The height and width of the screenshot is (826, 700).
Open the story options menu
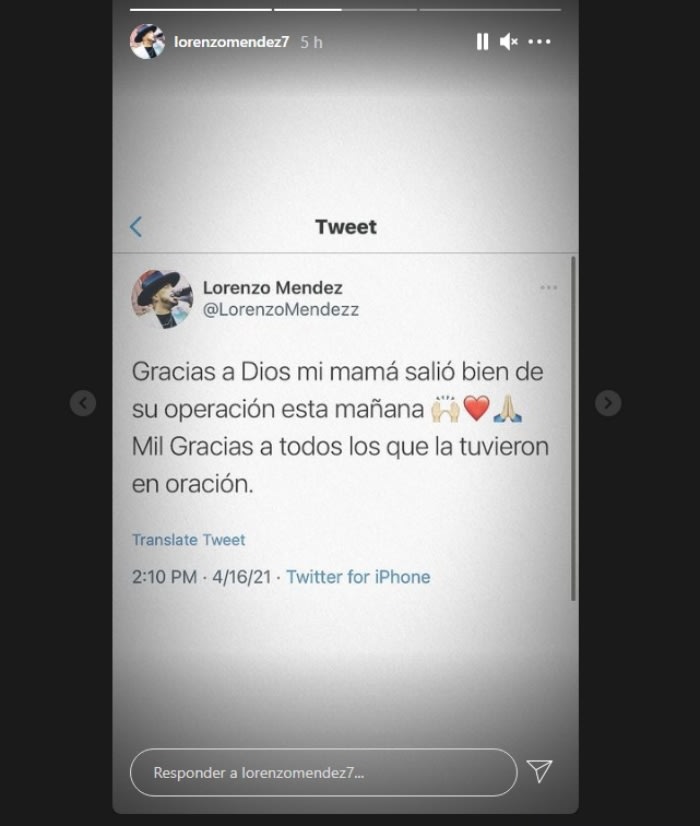click(540, 42)
